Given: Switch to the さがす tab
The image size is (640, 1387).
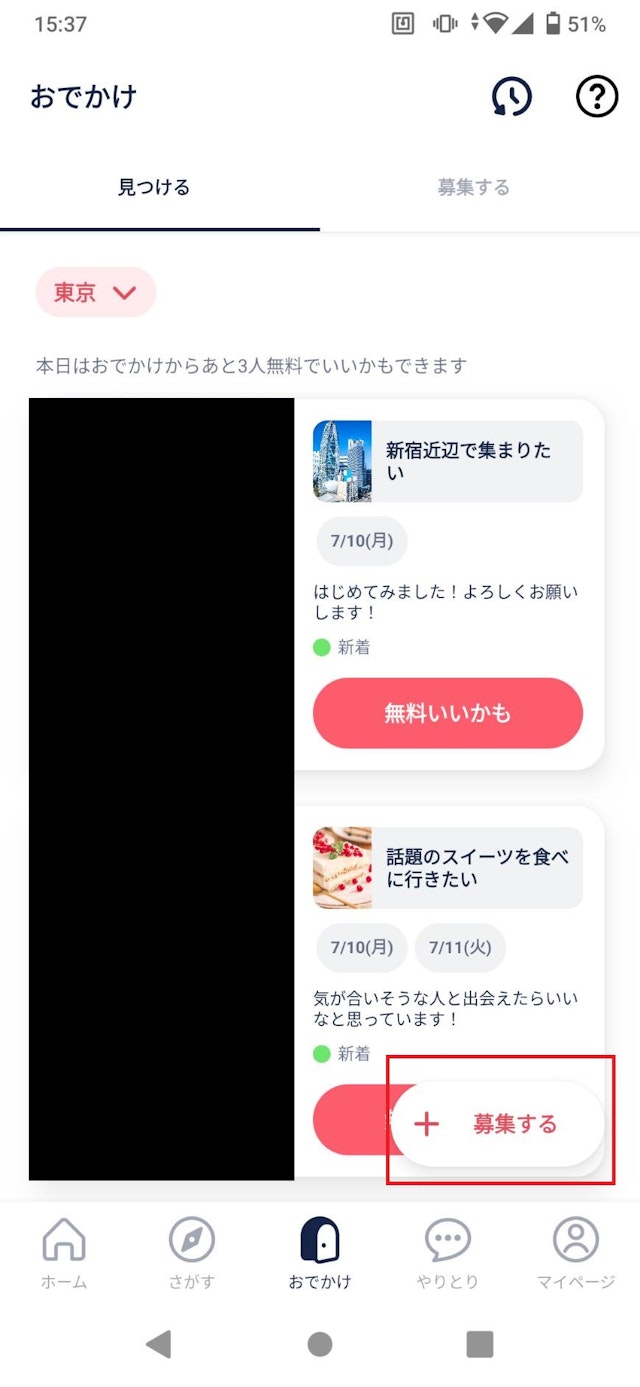Looking at the screenshot, I should [191, 1253].
